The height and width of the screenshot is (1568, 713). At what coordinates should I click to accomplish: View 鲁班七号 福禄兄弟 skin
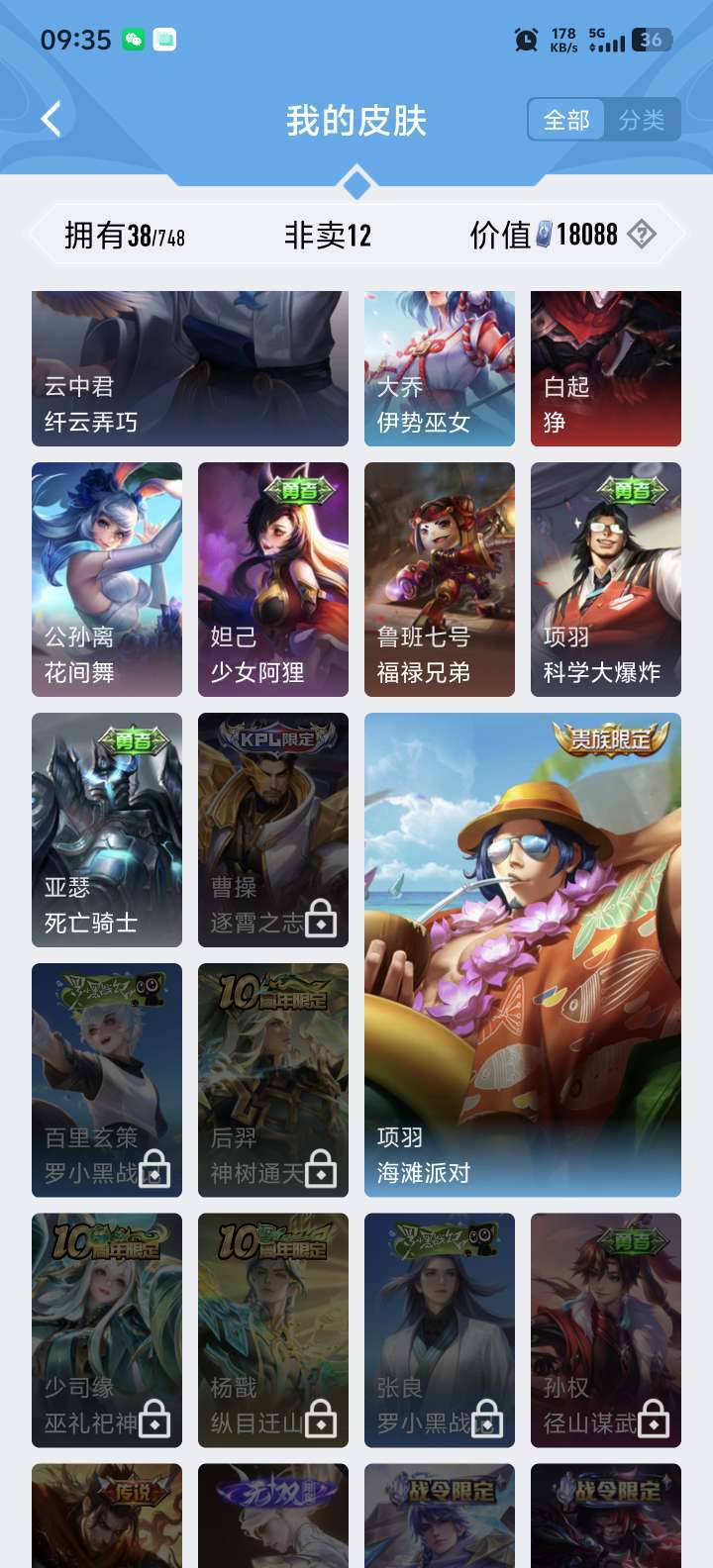click(440, 579)
